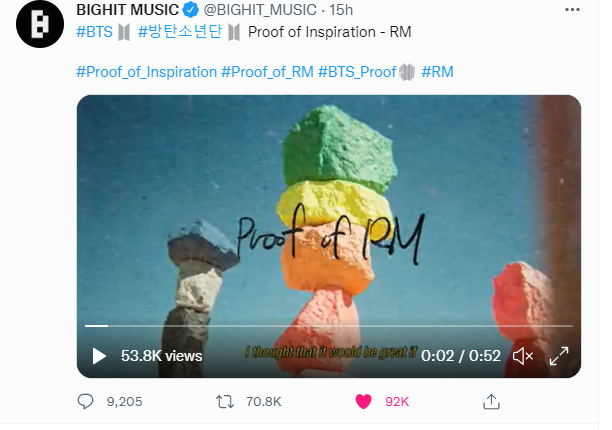The image size is (612, 430).
Task: Reply to the BIGHIT MUSIC tweet
Action: (x=86, y=401)
